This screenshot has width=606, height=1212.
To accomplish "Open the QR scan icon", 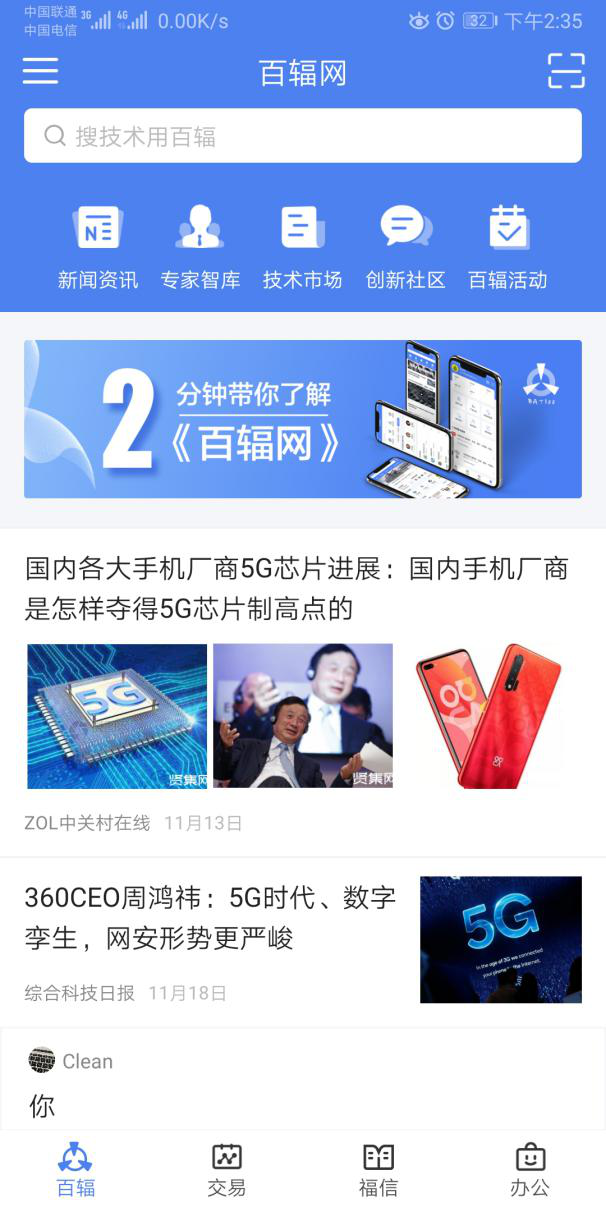I will [x=566, y=71].
